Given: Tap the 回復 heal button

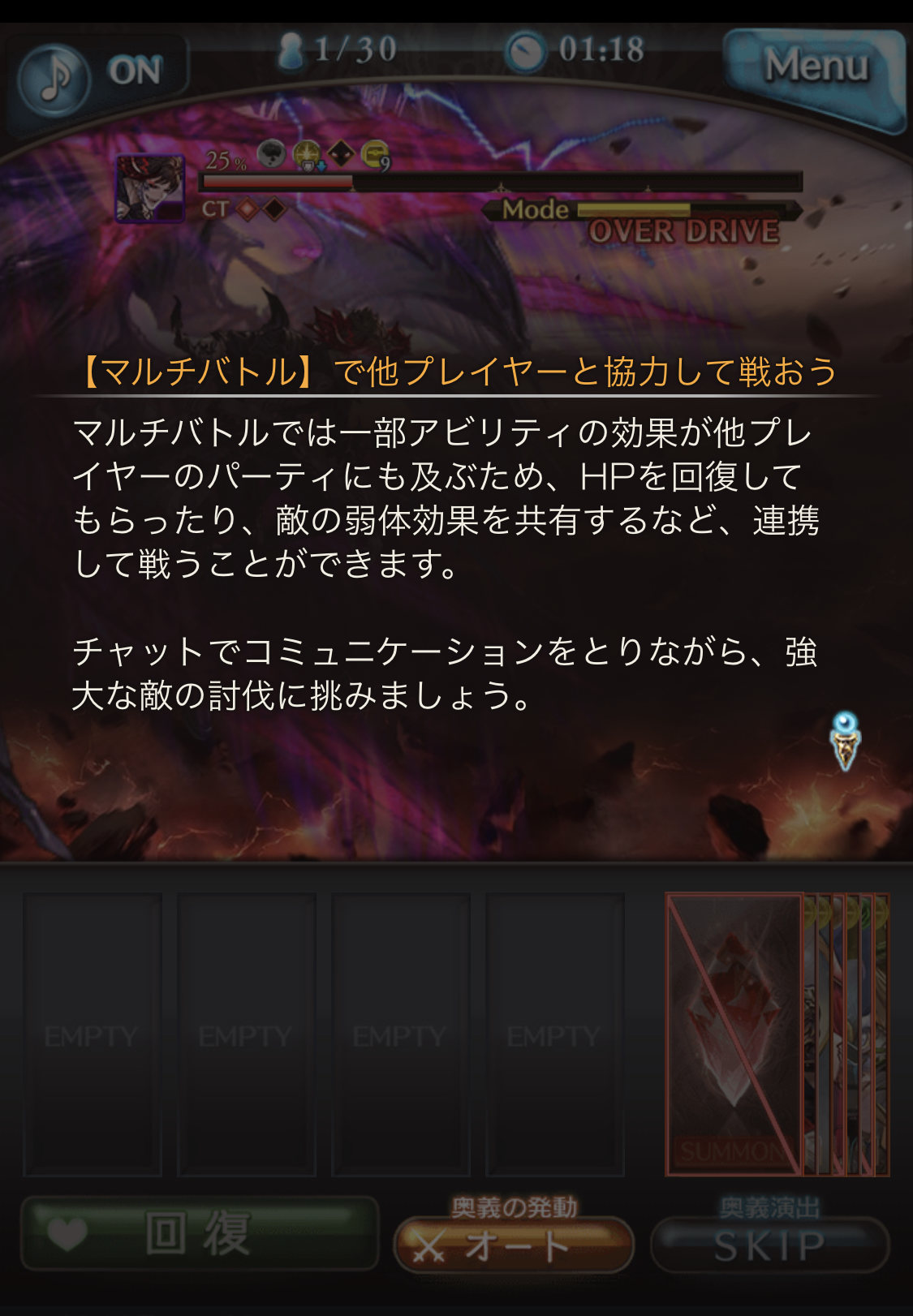Looking at the screenshot, I should [x=199, y=1233].
